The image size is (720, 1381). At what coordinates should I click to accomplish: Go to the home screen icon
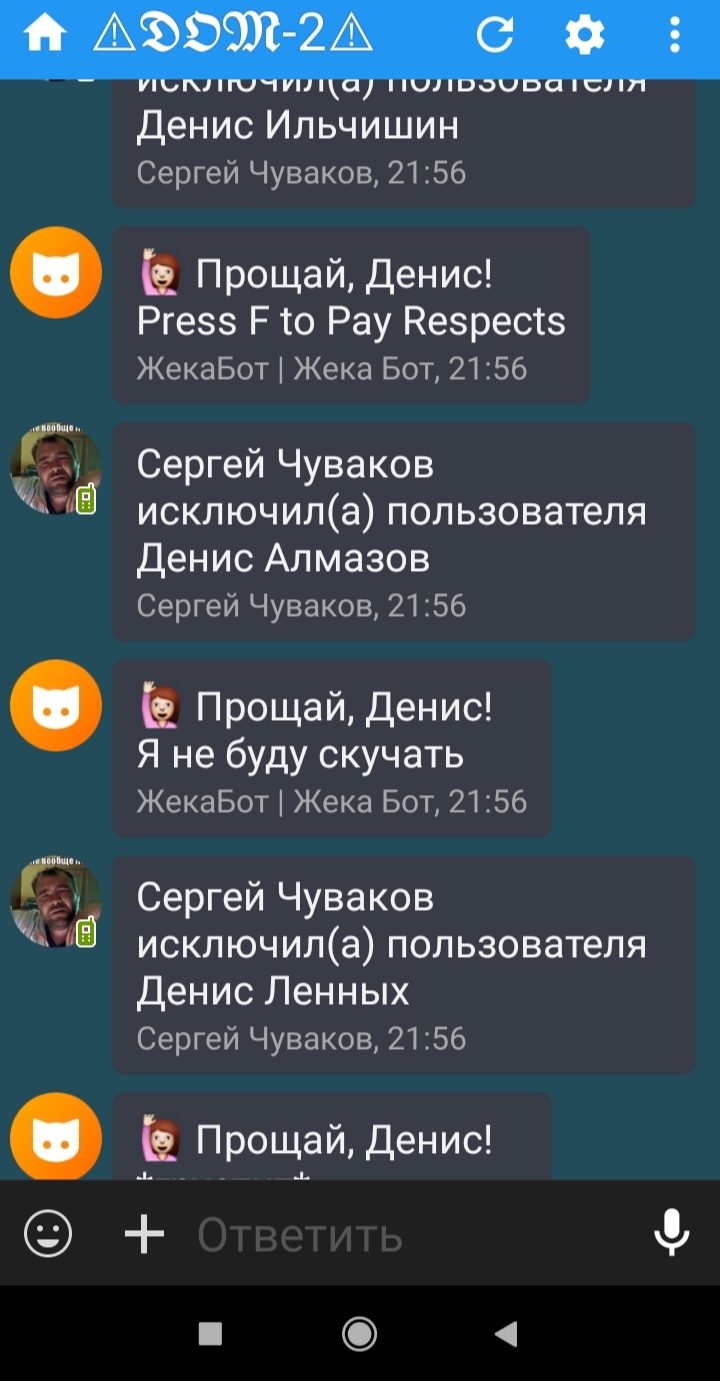point(45,36)
